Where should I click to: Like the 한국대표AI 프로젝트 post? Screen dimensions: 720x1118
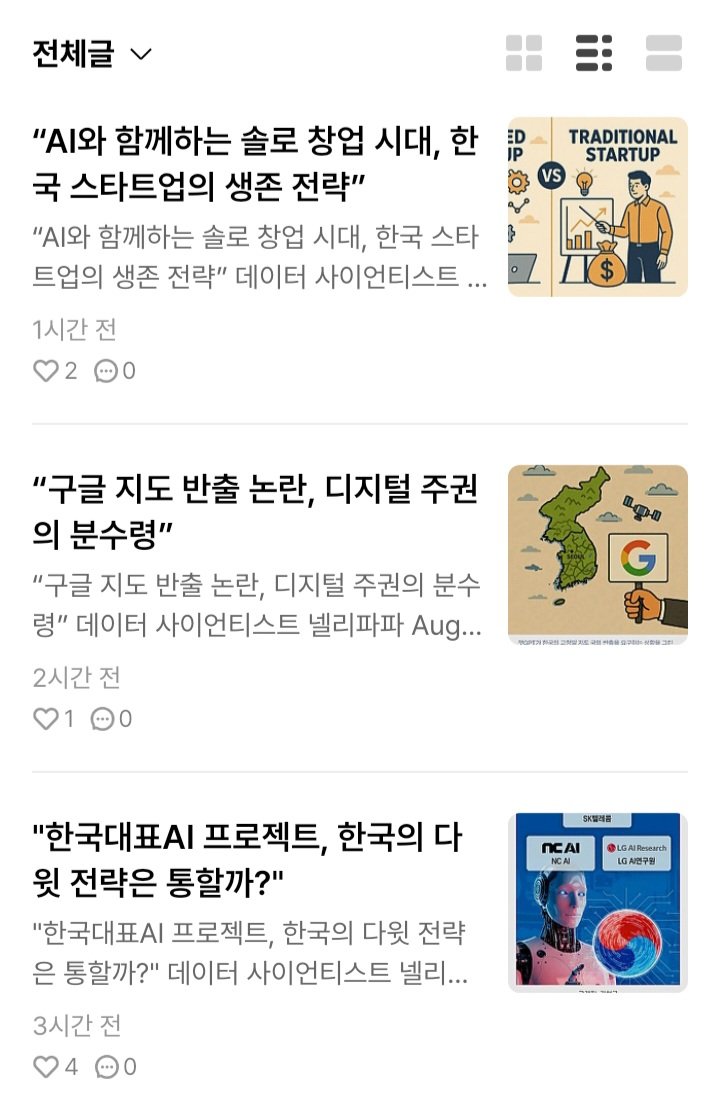46,1067
